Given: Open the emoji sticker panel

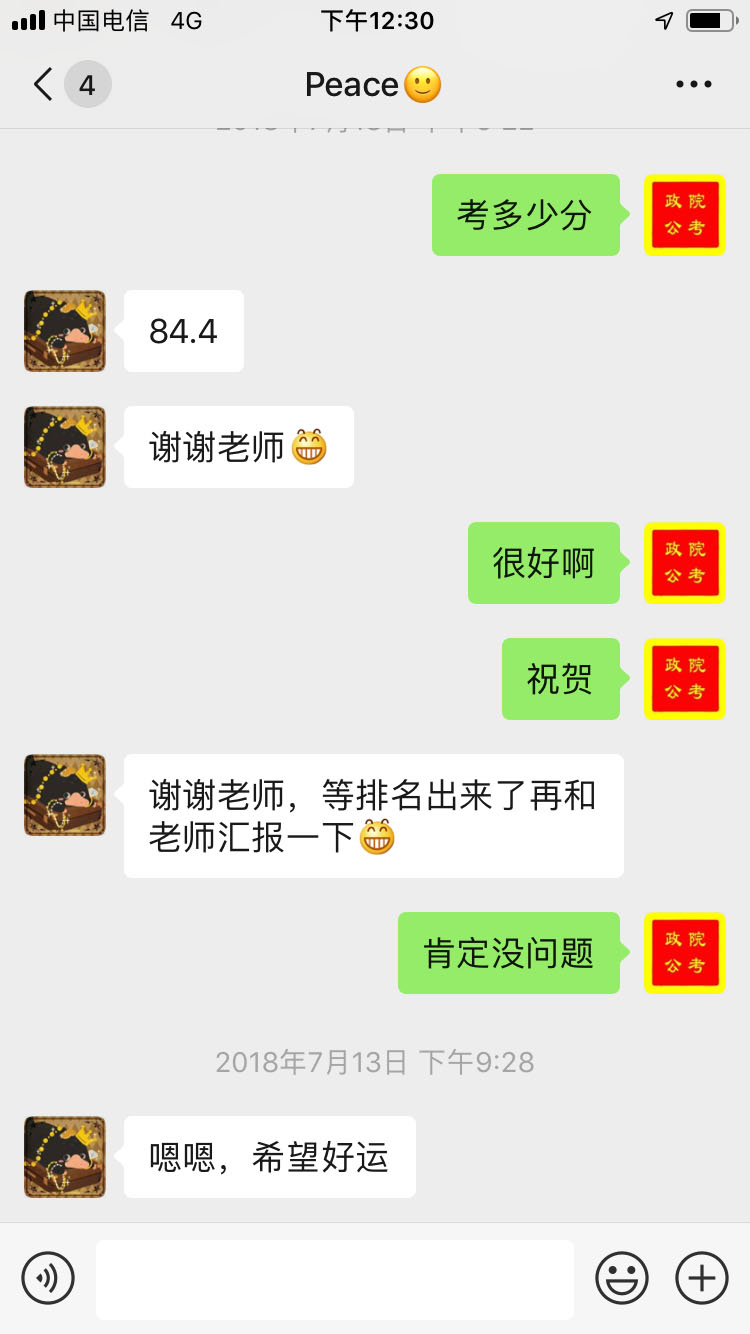Looking at the screenshot, I should 622,1278.
